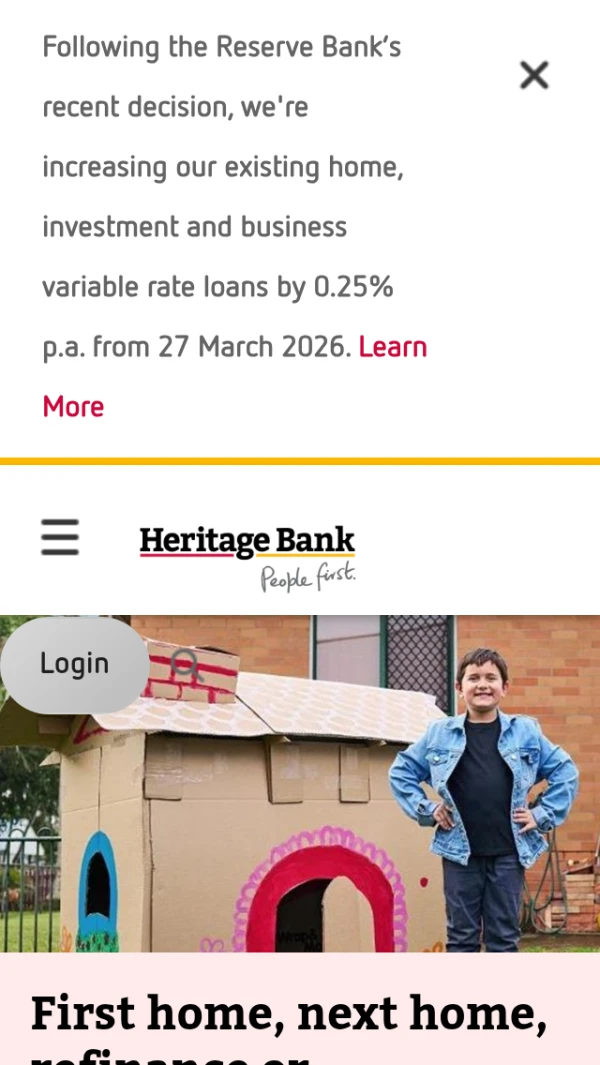Go to Heritage Bank home via logo
This screenshot has height=1065, width=600.
point(247,555)
